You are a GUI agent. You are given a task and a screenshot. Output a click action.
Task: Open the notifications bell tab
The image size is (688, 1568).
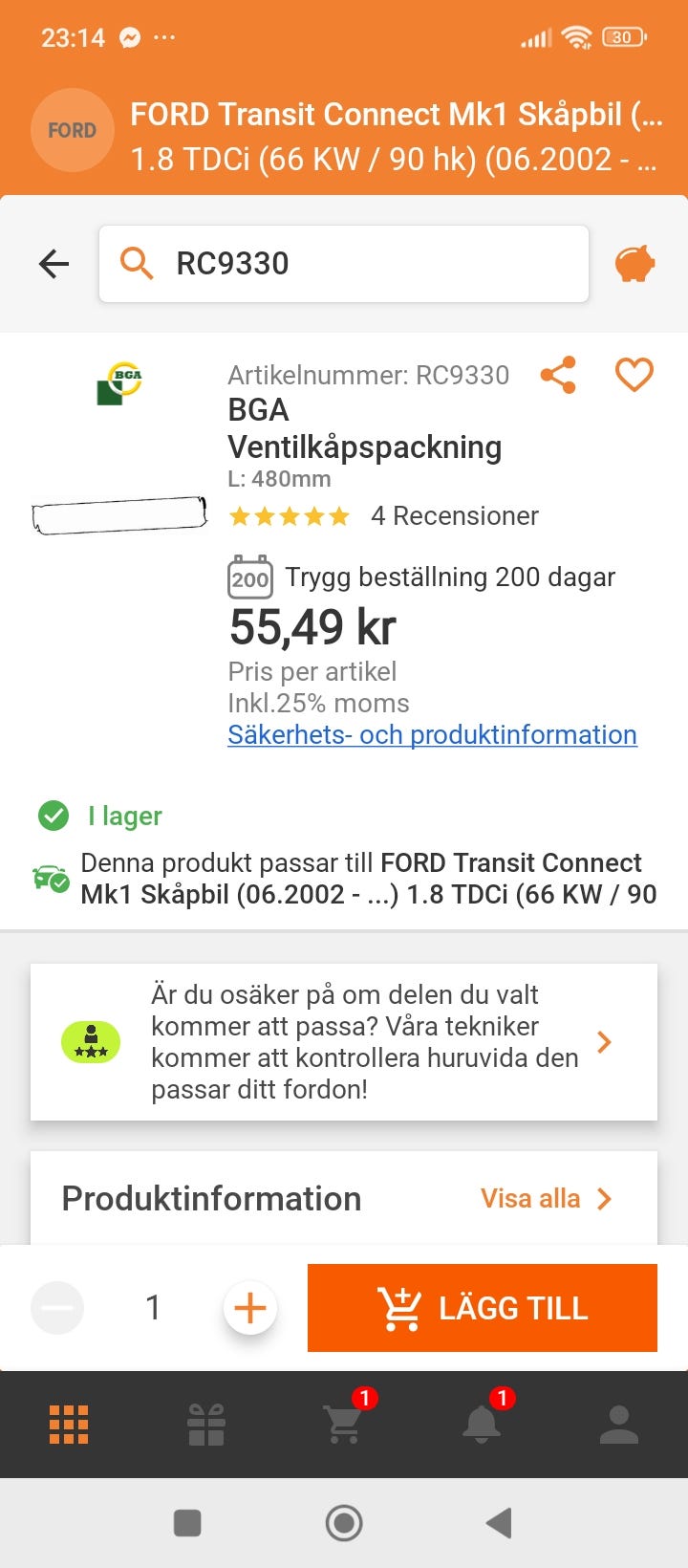[482, 1423]
